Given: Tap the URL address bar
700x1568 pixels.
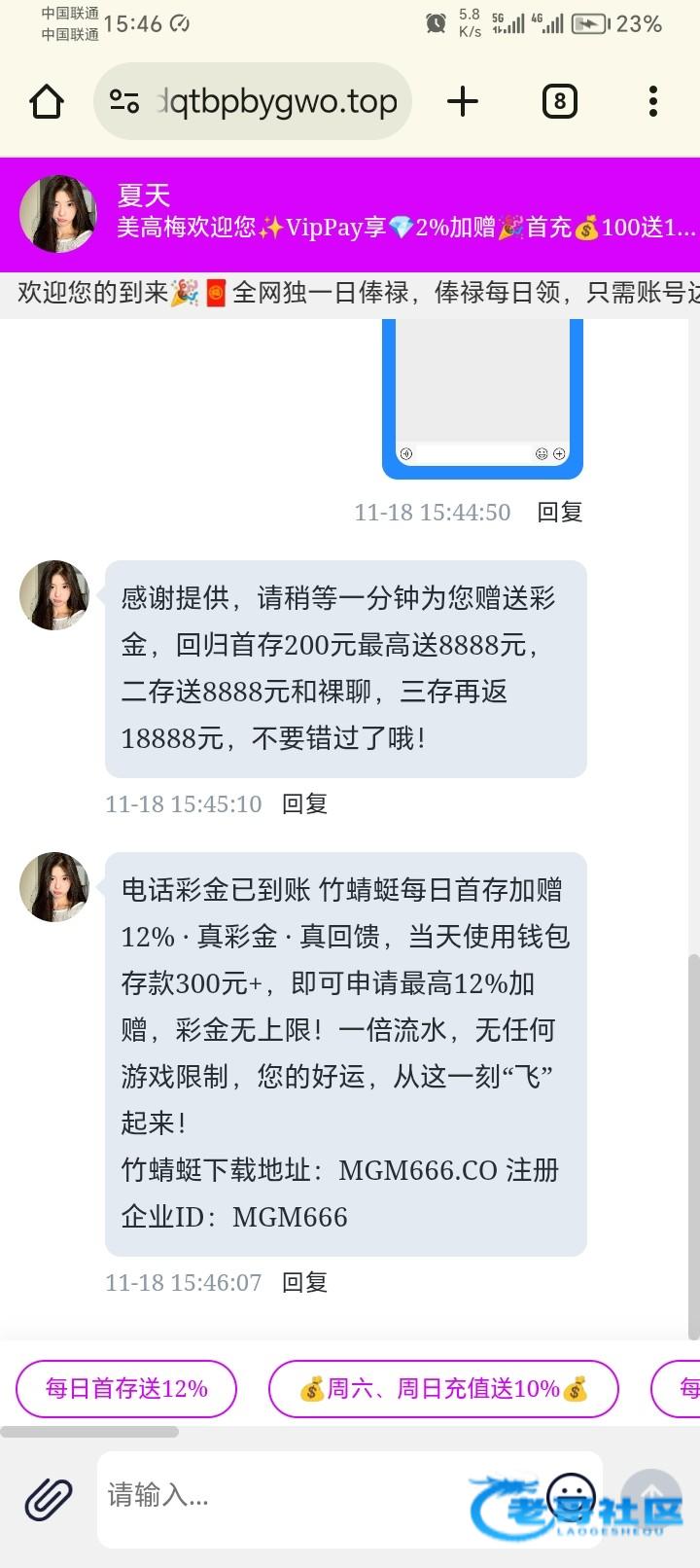Looking at the screenshot, I should point(262,101).
